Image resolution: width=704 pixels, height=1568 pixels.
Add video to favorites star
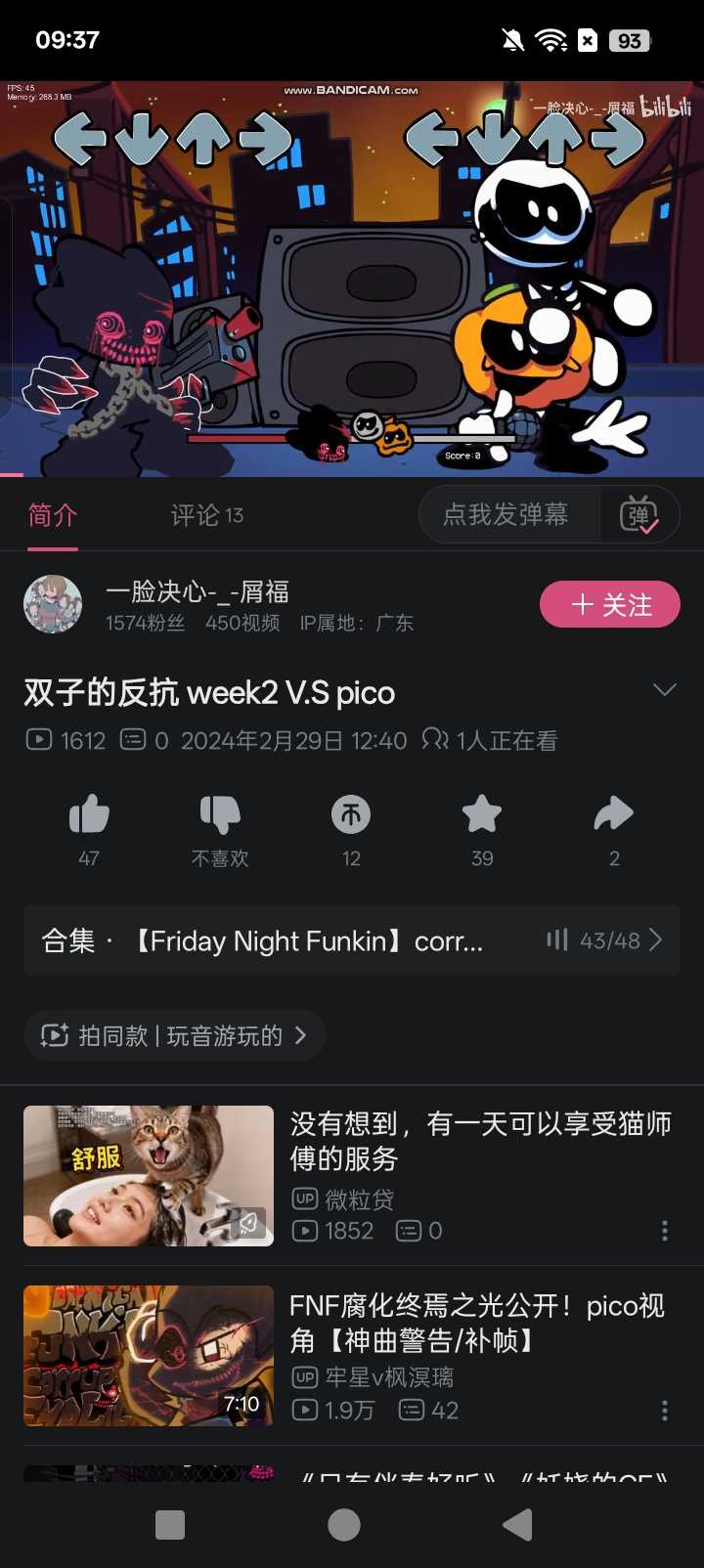[482, 815]
